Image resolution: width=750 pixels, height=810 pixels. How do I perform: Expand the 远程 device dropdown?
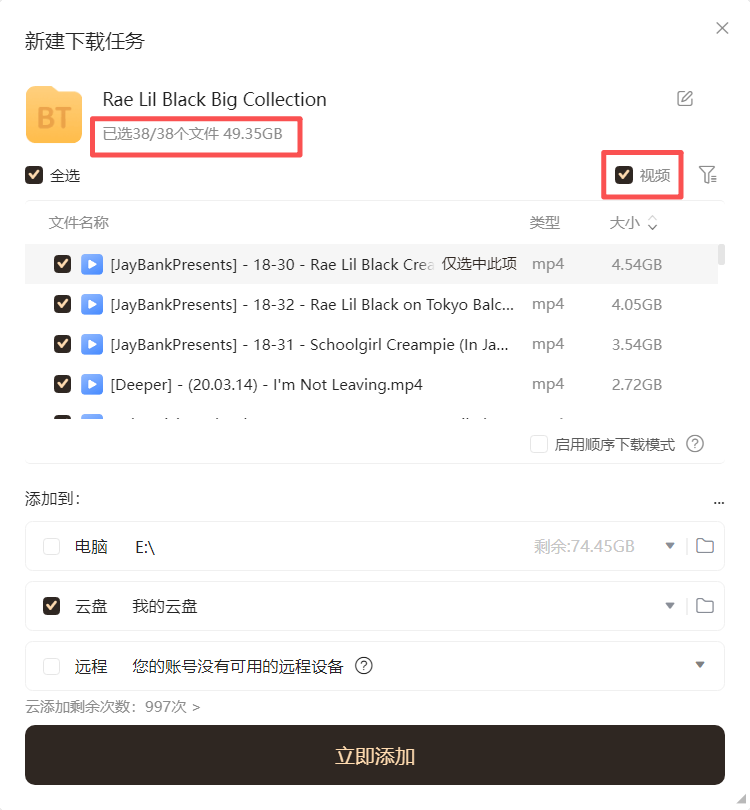click(700, 666)
